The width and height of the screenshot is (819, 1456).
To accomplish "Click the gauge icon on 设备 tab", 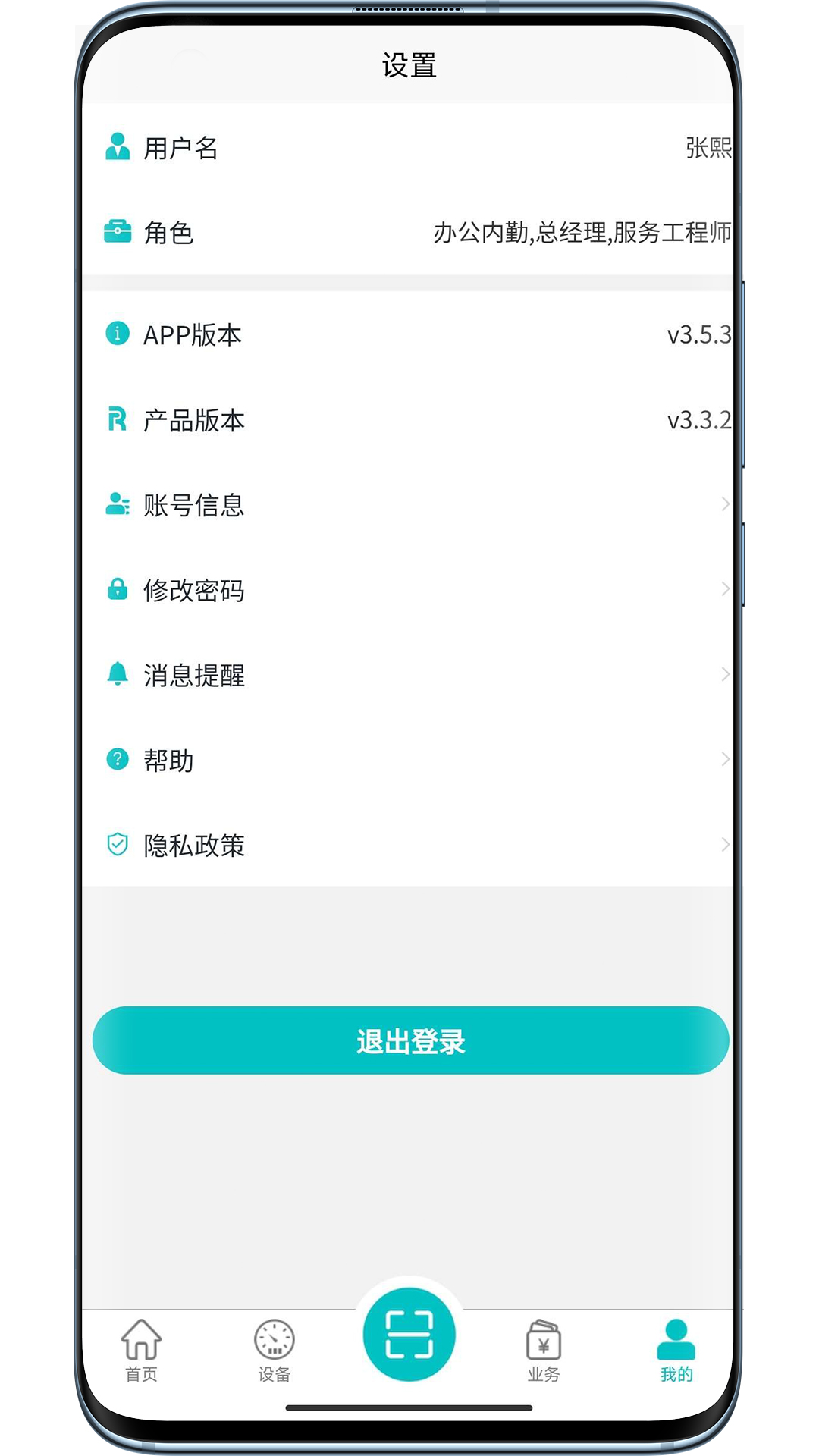I will click(274, 1338).
